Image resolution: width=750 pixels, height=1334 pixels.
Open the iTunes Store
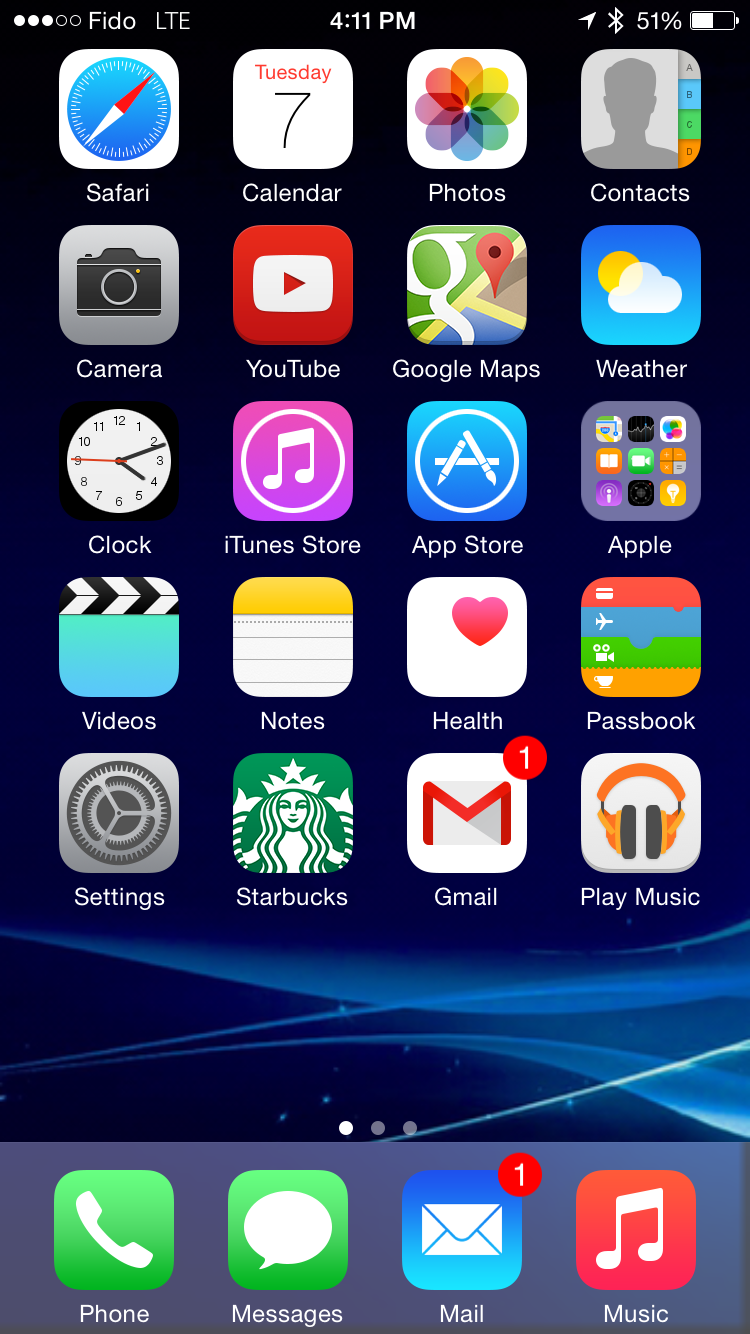coord(293,461)
